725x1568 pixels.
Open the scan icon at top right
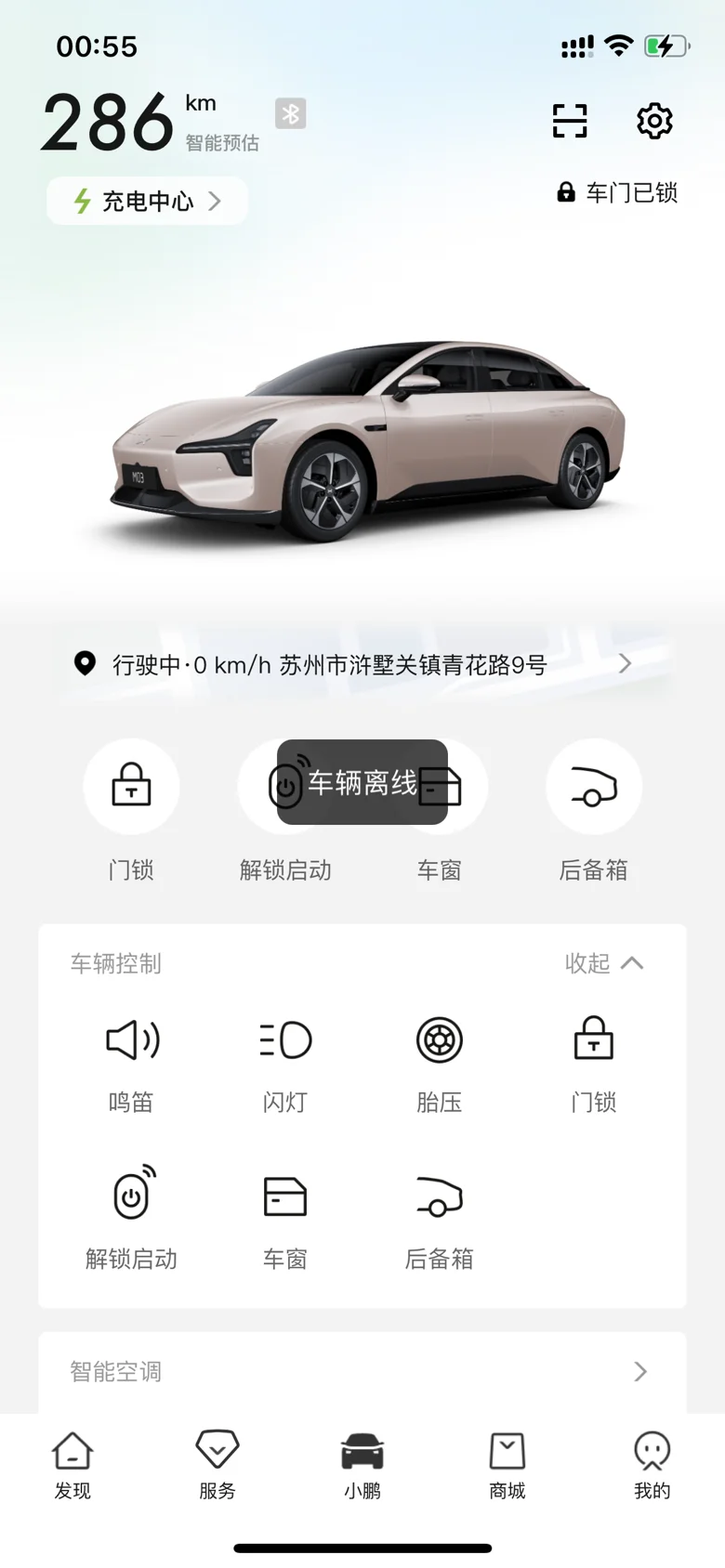point(570,121)
